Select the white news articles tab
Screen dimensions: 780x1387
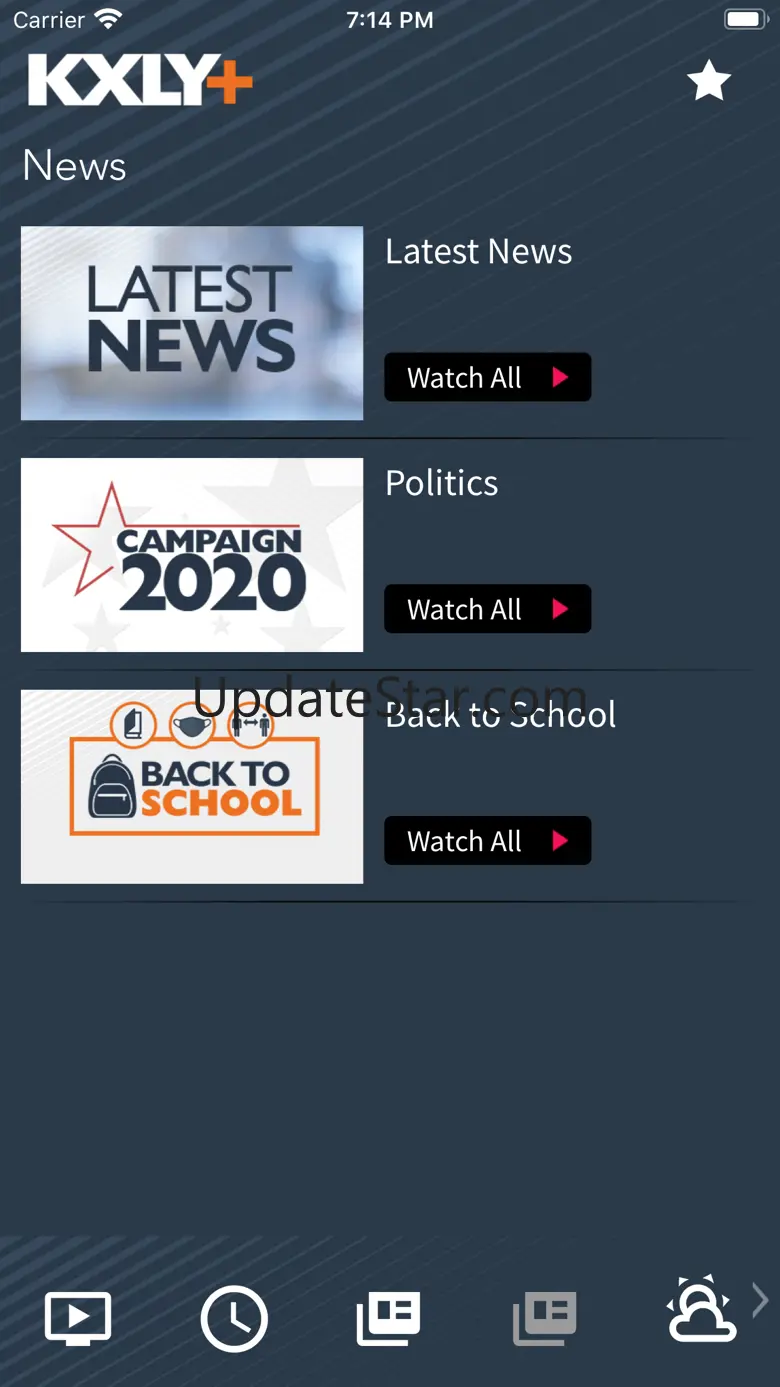pyautogui.click(x=389, y=1319)
